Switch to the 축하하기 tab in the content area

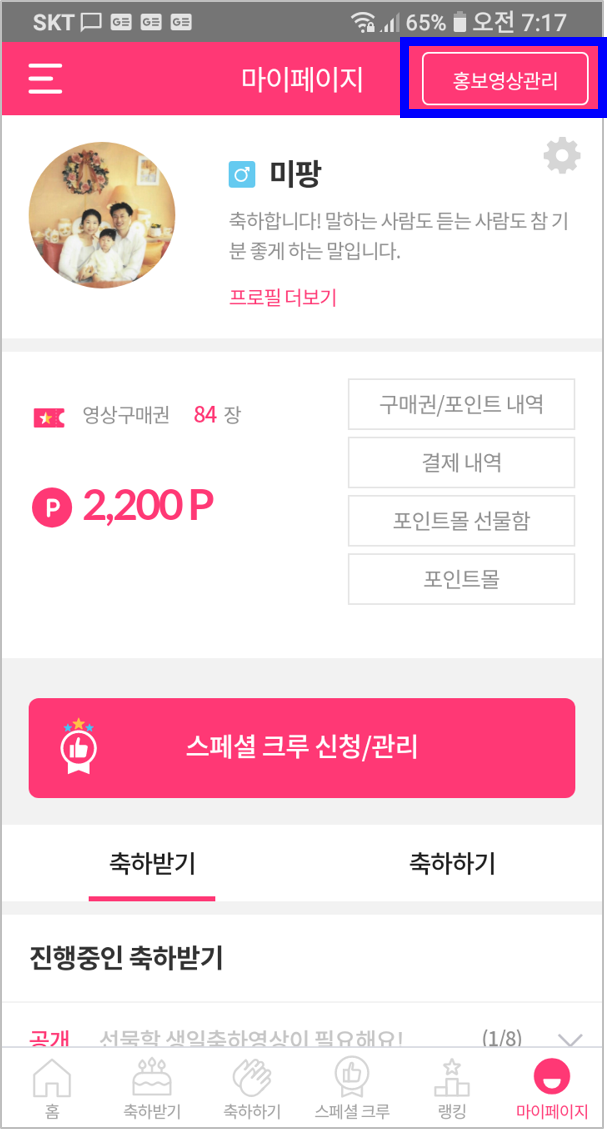coord(452,863)
